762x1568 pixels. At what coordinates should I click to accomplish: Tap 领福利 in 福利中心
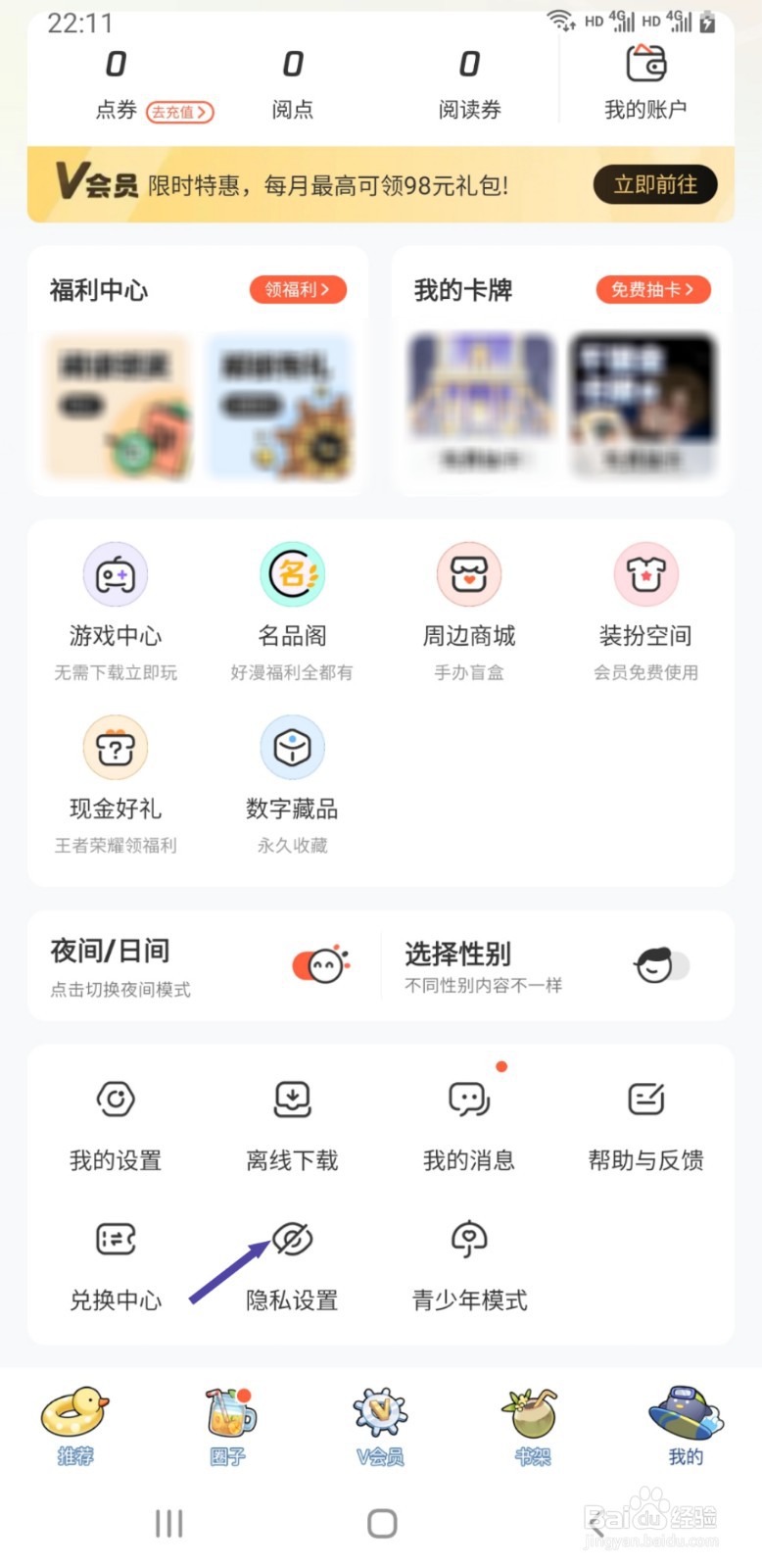[x=297, y=289]
